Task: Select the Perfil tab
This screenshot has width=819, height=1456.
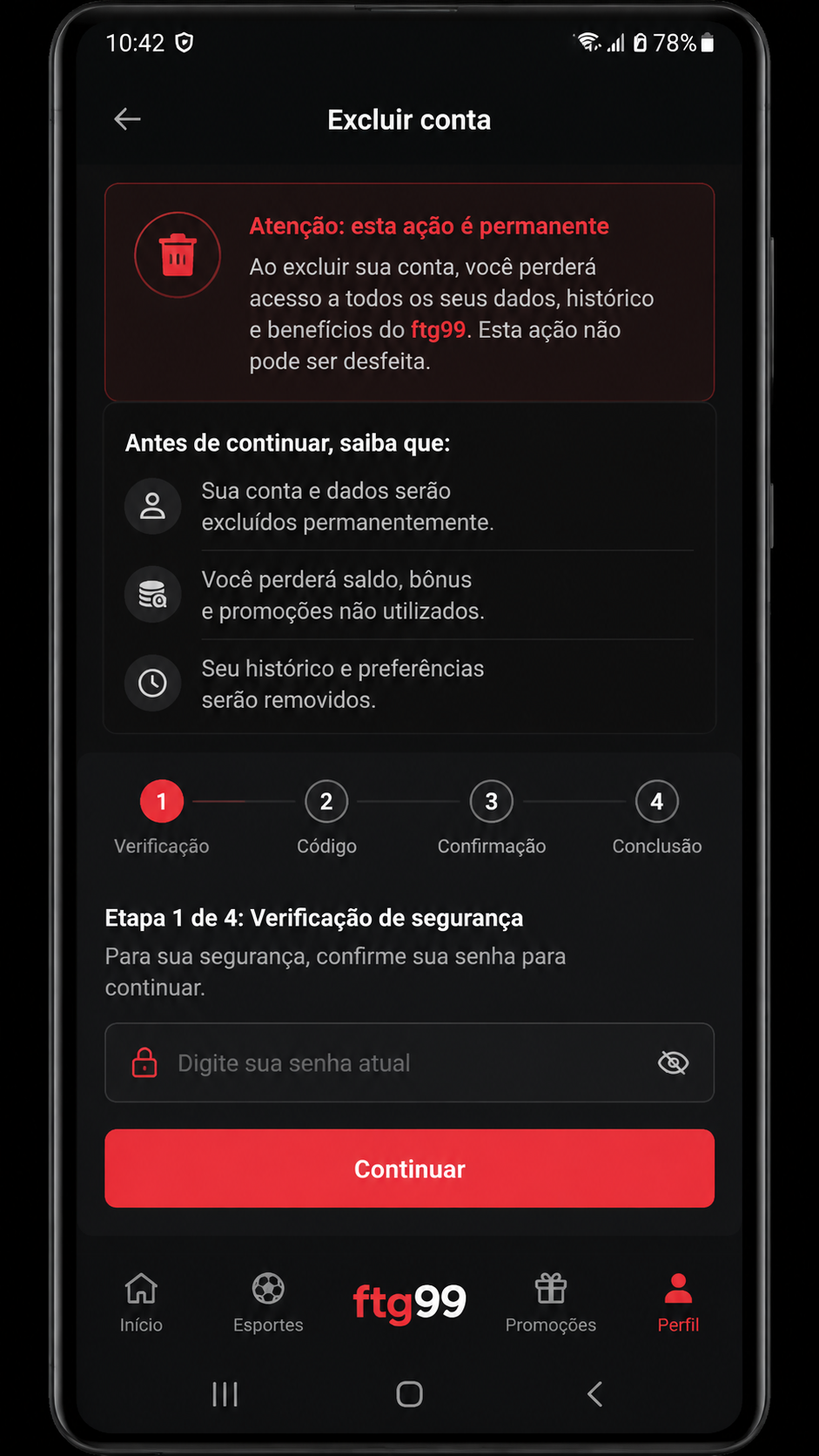Action: click(678, 1303)
